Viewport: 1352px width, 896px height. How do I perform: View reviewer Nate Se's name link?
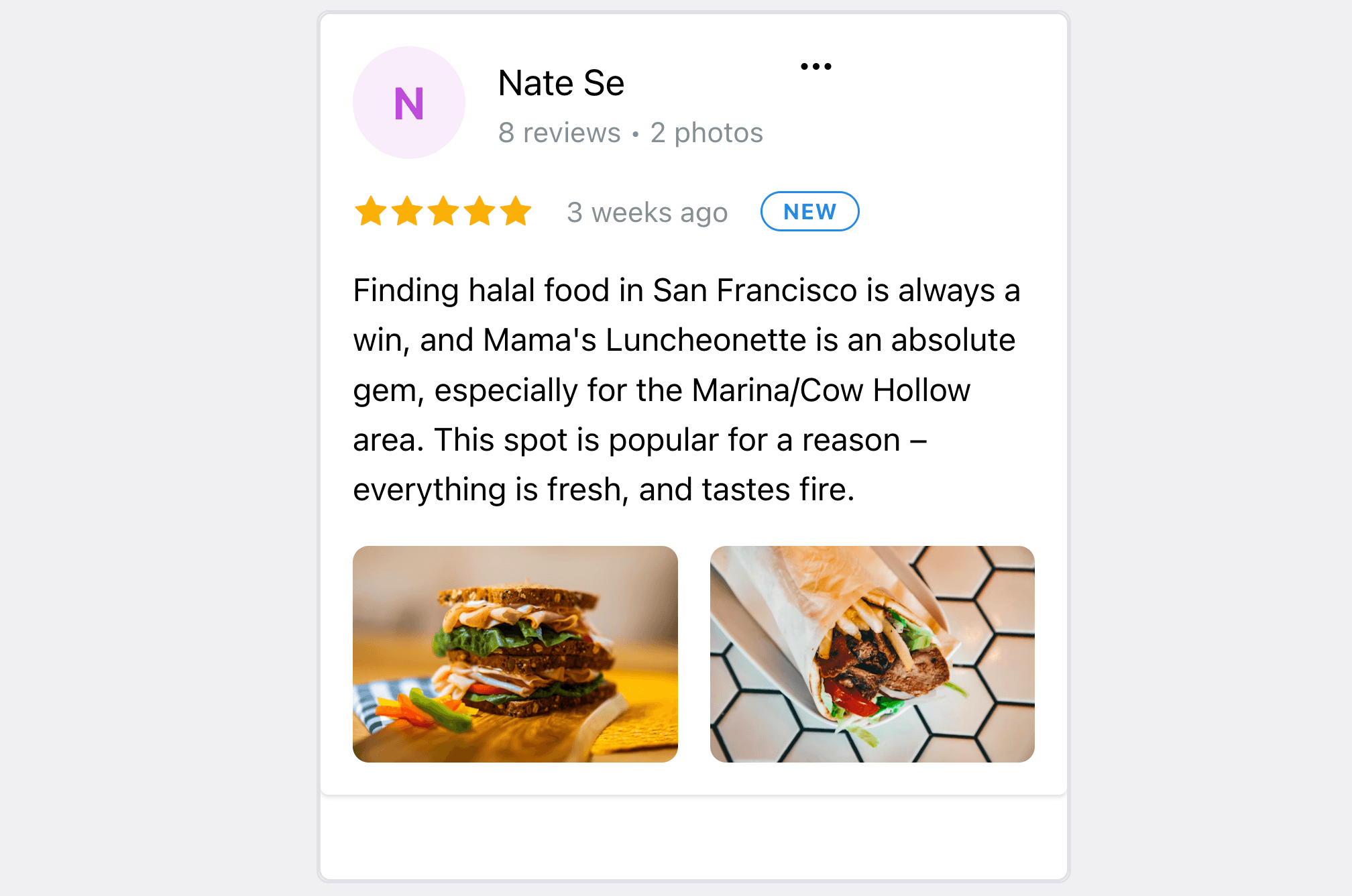tap(561, 83)
